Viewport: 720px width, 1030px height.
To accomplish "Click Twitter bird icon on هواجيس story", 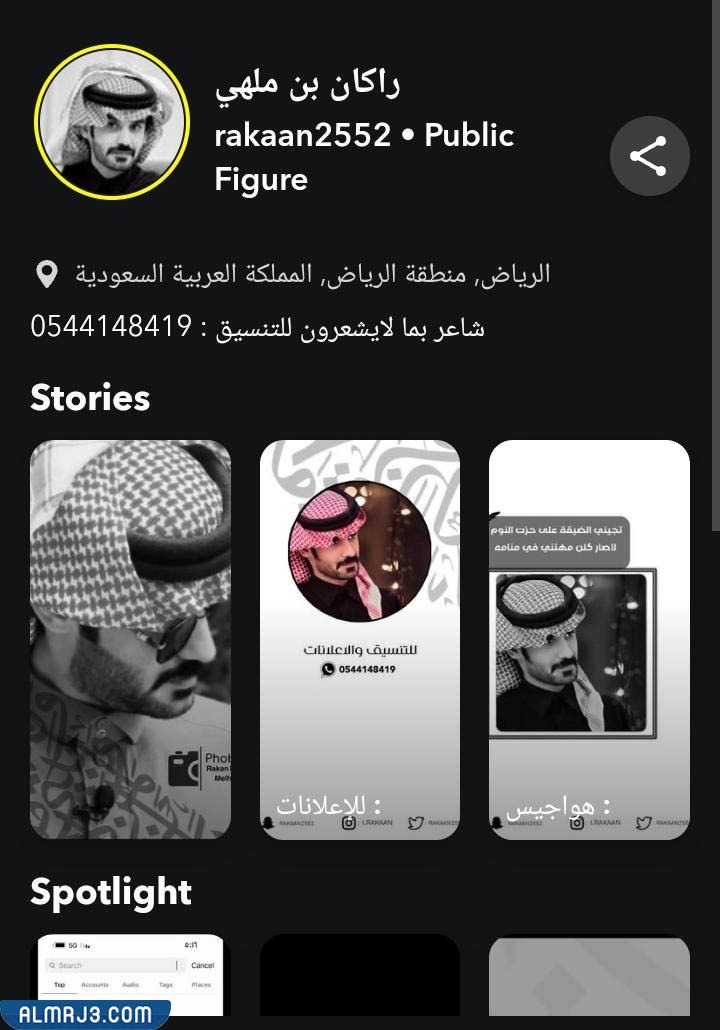I will [644, 822].
